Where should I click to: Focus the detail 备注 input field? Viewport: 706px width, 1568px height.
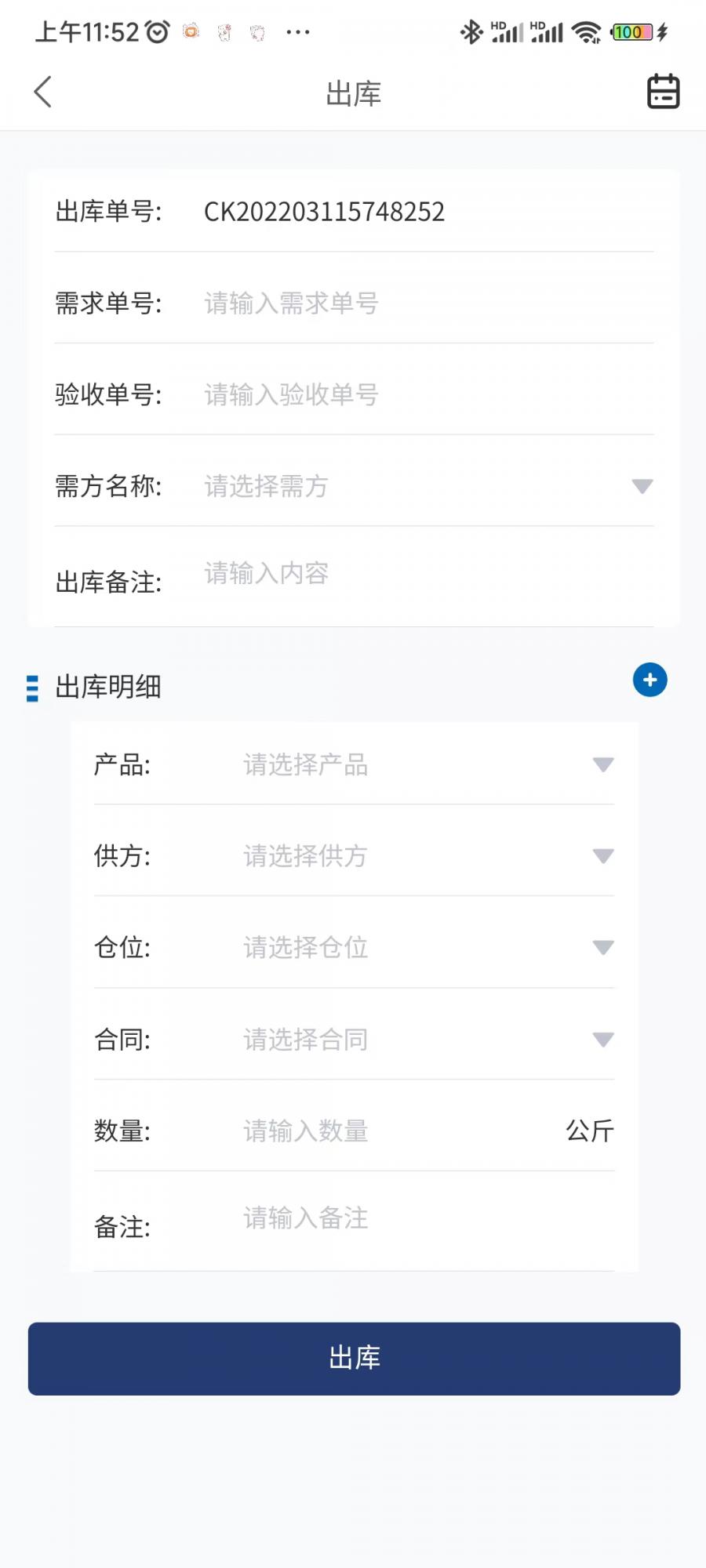[424, 1219]
